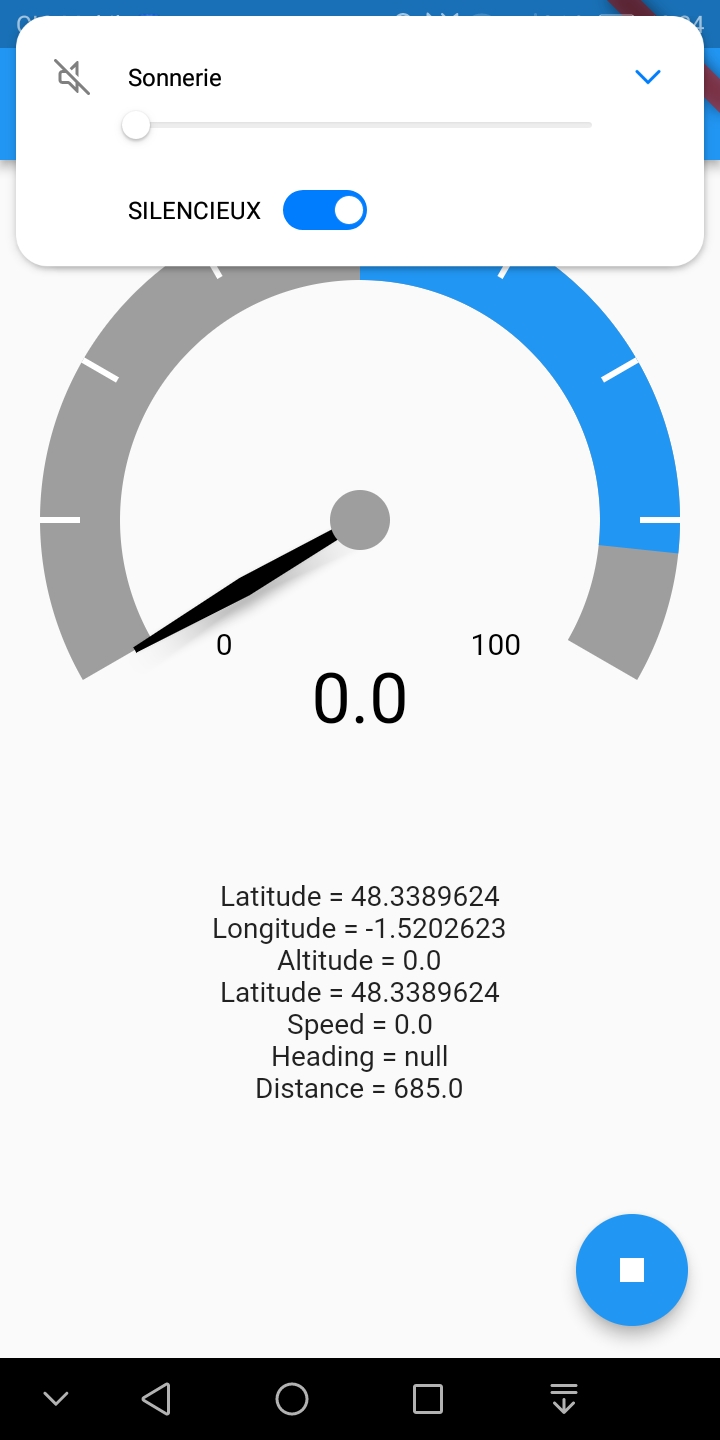Stop tracking with the square floating button
The width and height of the screenshot is (720, 1440).
631,1270
